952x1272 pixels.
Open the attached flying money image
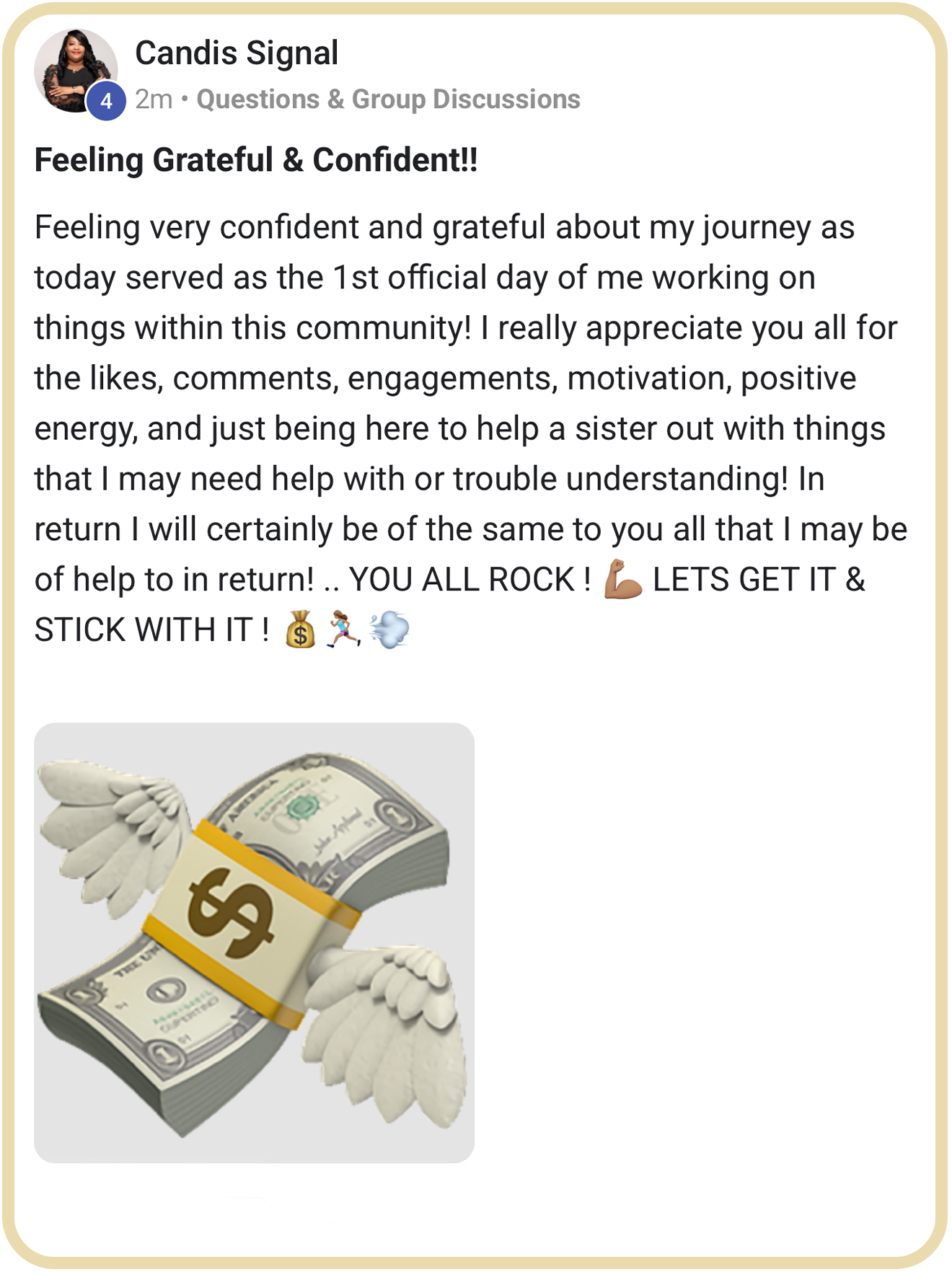(254, 942)
